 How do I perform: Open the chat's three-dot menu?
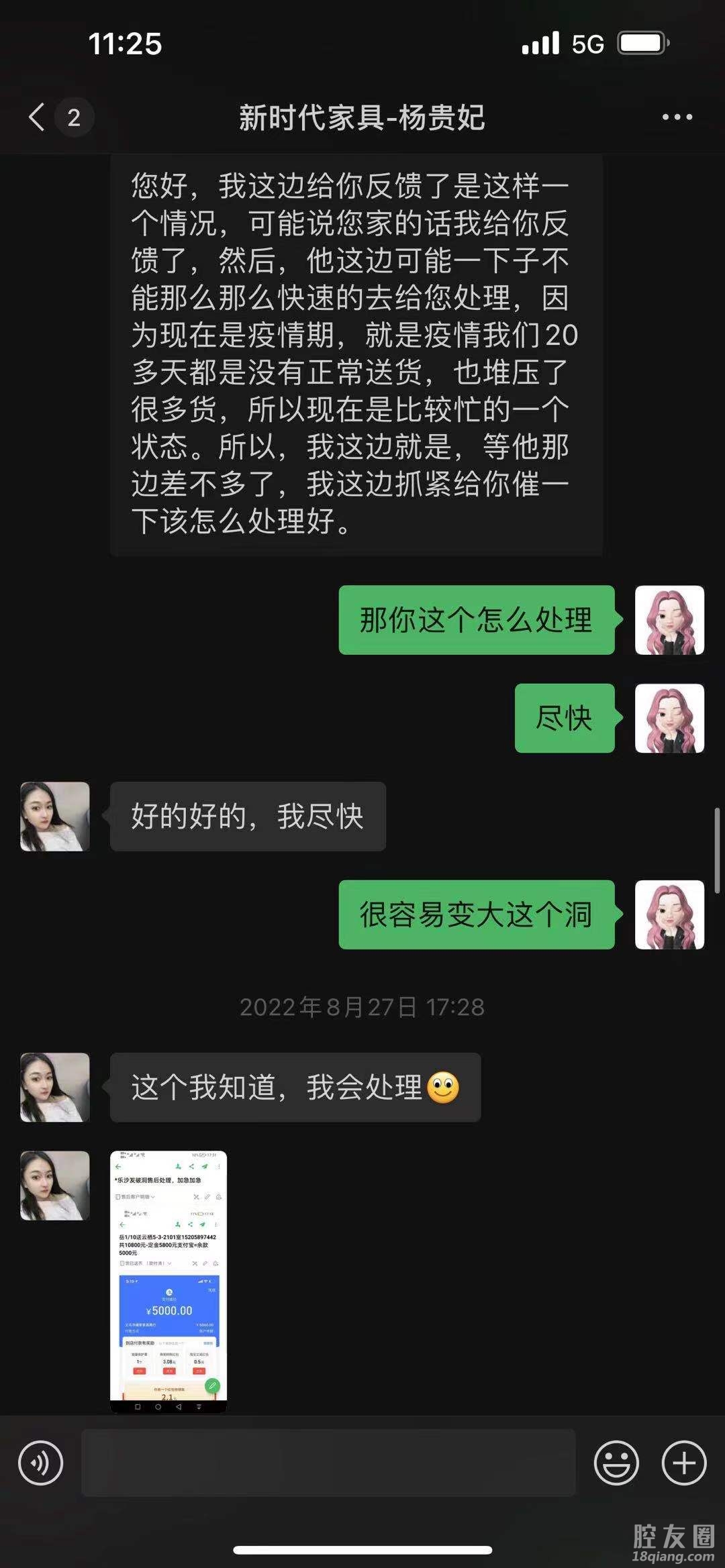pos(677,117)
